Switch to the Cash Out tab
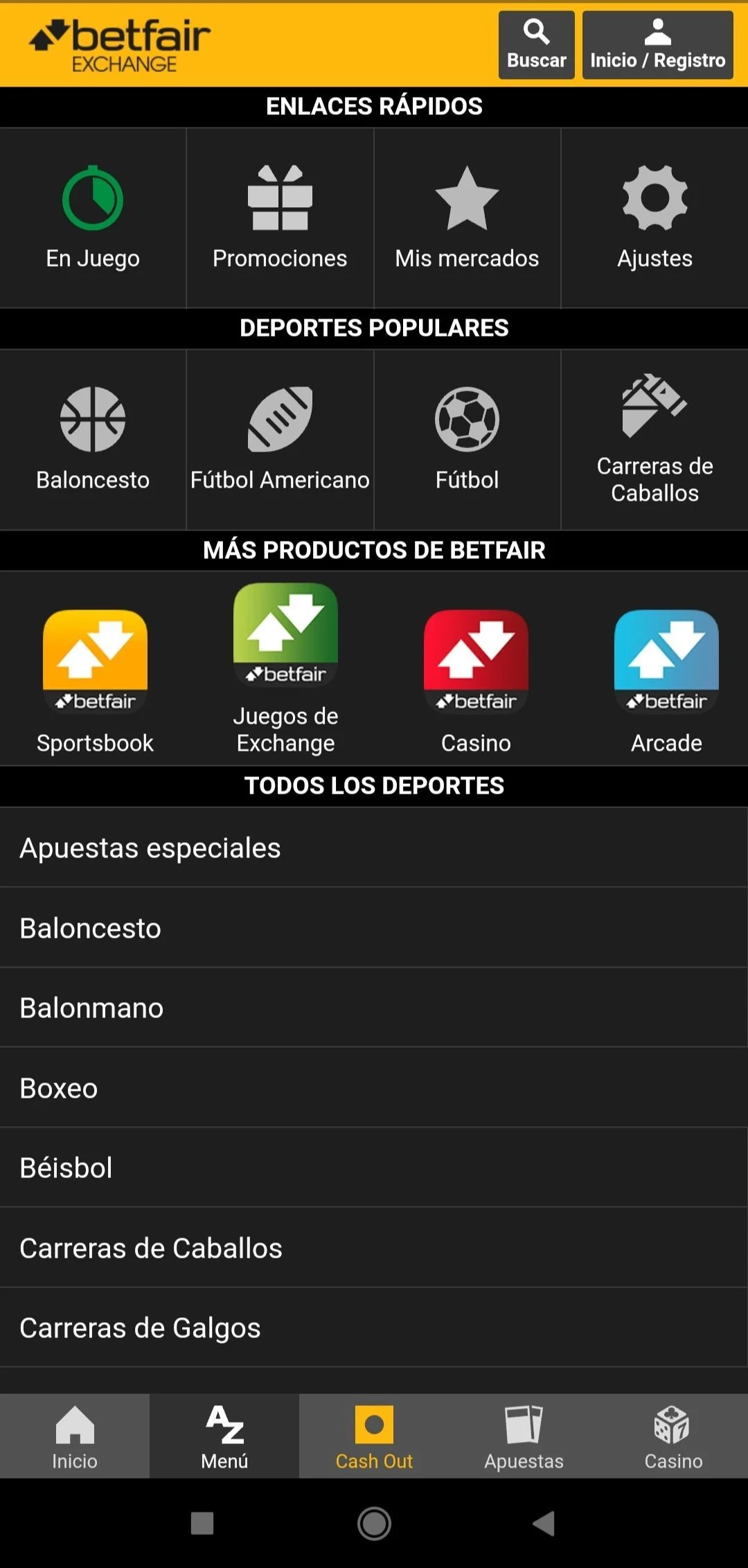 coord(374,1436)
